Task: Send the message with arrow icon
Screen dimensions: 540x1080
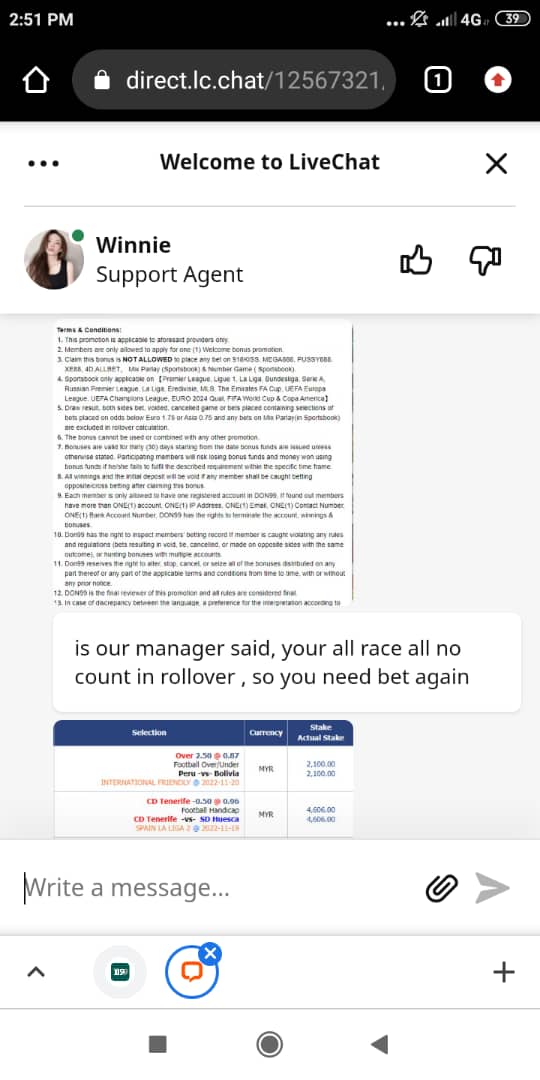Action: click(492, 888)
